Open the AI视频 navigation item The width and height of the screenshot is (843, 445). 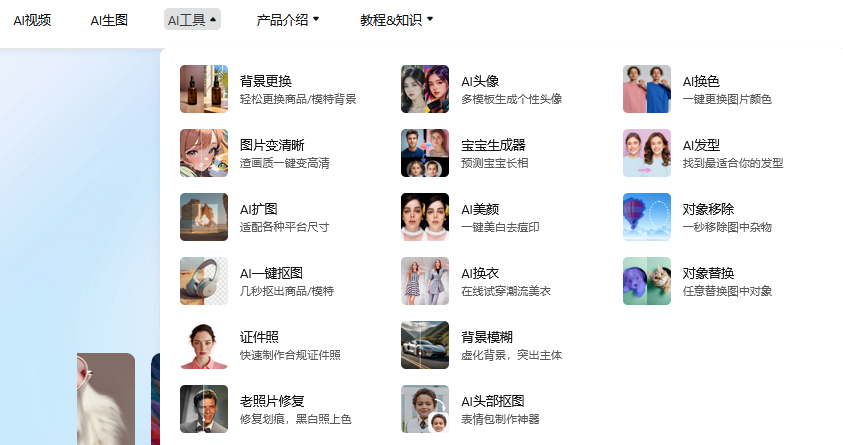pos(32,19)
